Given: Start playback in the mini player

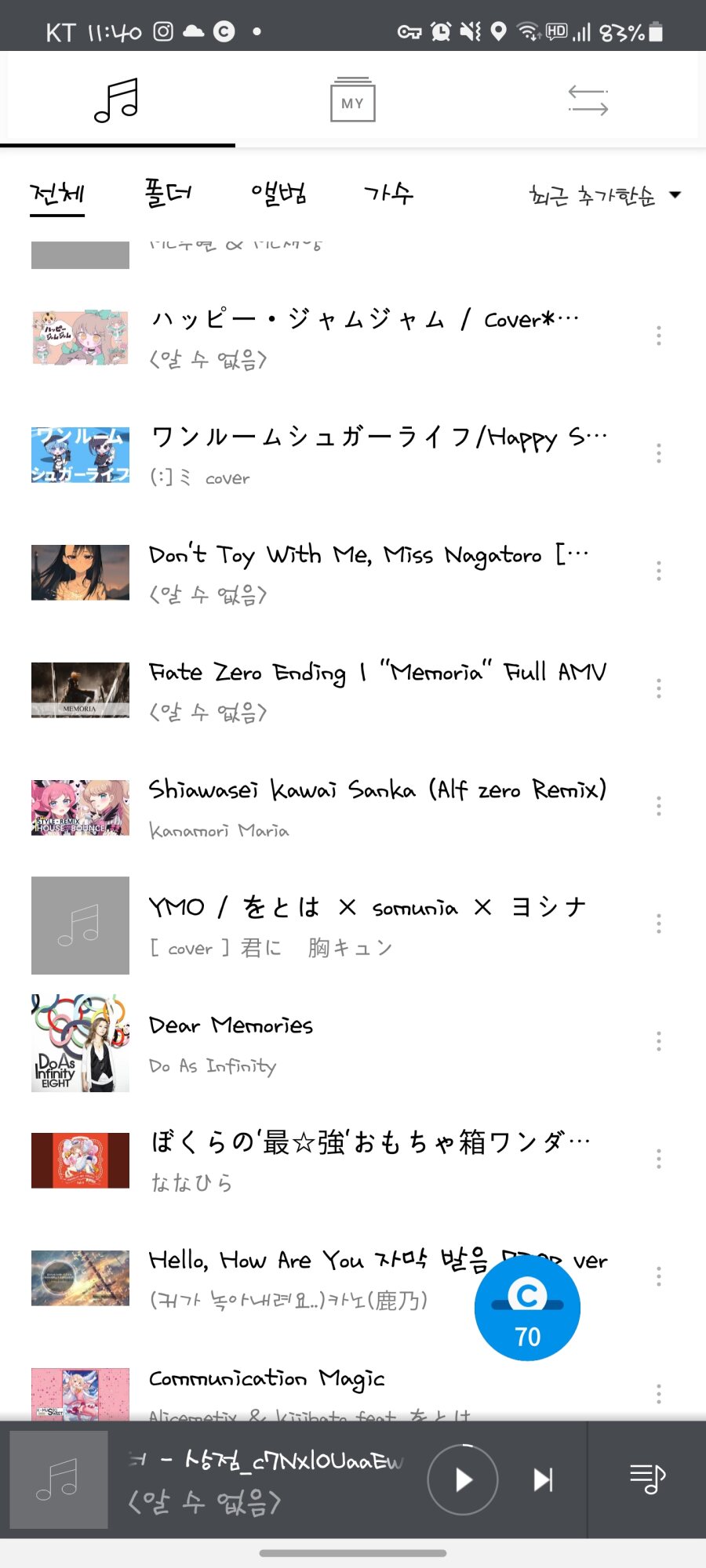Looking at the screenshot, I should [x=463, y=1479].
